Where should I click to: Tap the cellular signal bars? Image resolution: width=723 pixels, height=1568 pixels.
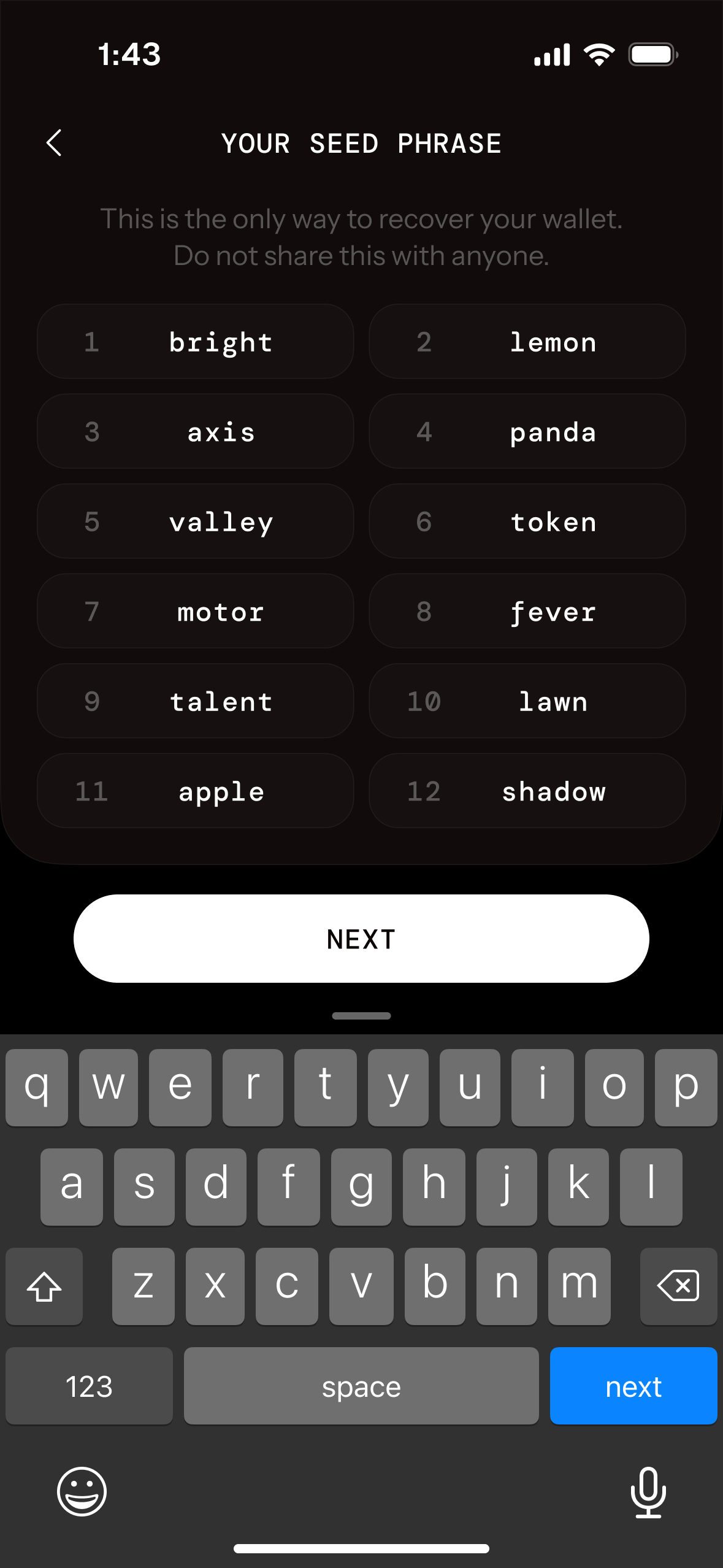pyautogui.click(x=551, y=54)
